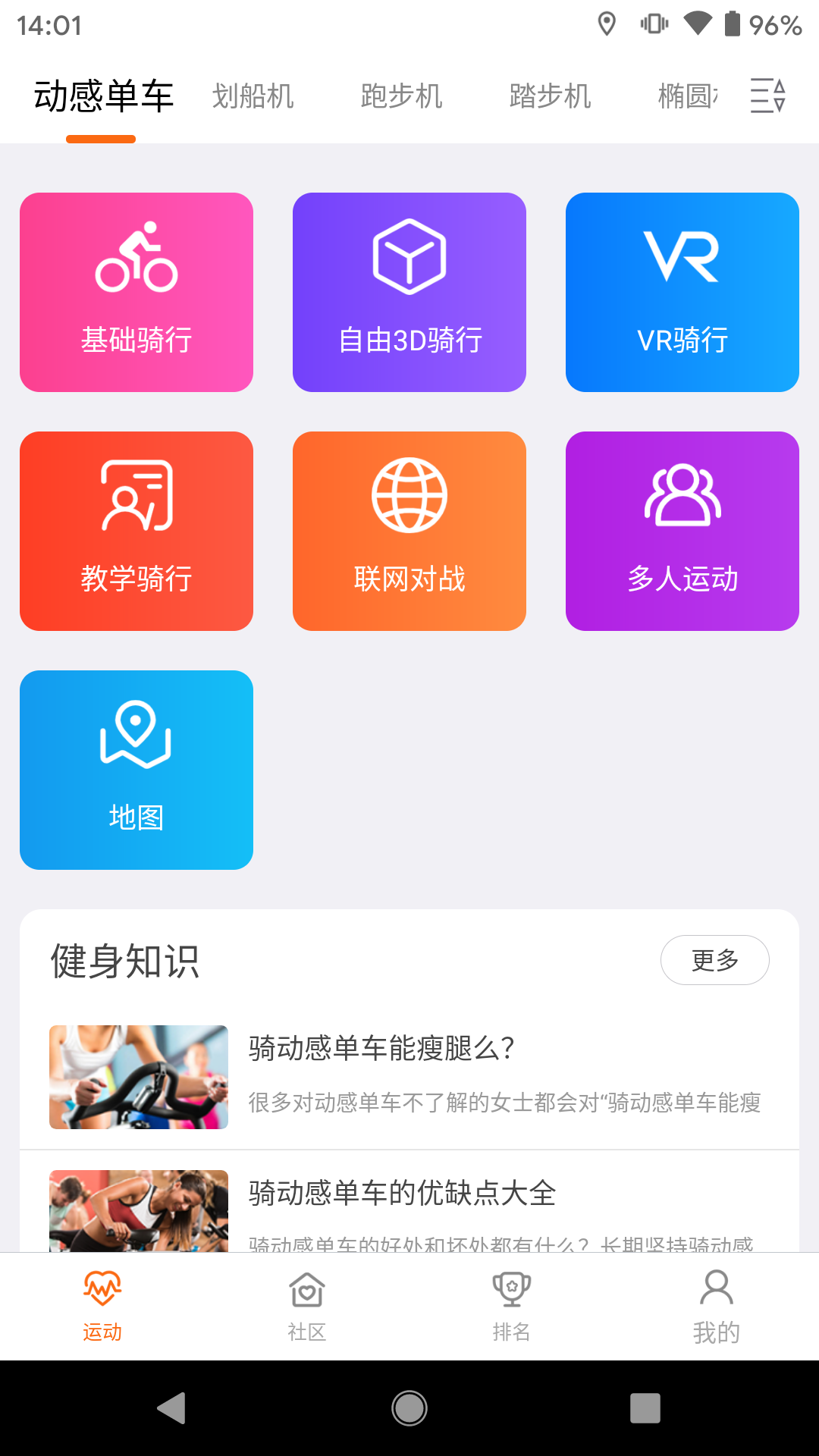Enter 联网对战 mode
This screenshot has width=819, height=1456.
(x=409, y=531)
